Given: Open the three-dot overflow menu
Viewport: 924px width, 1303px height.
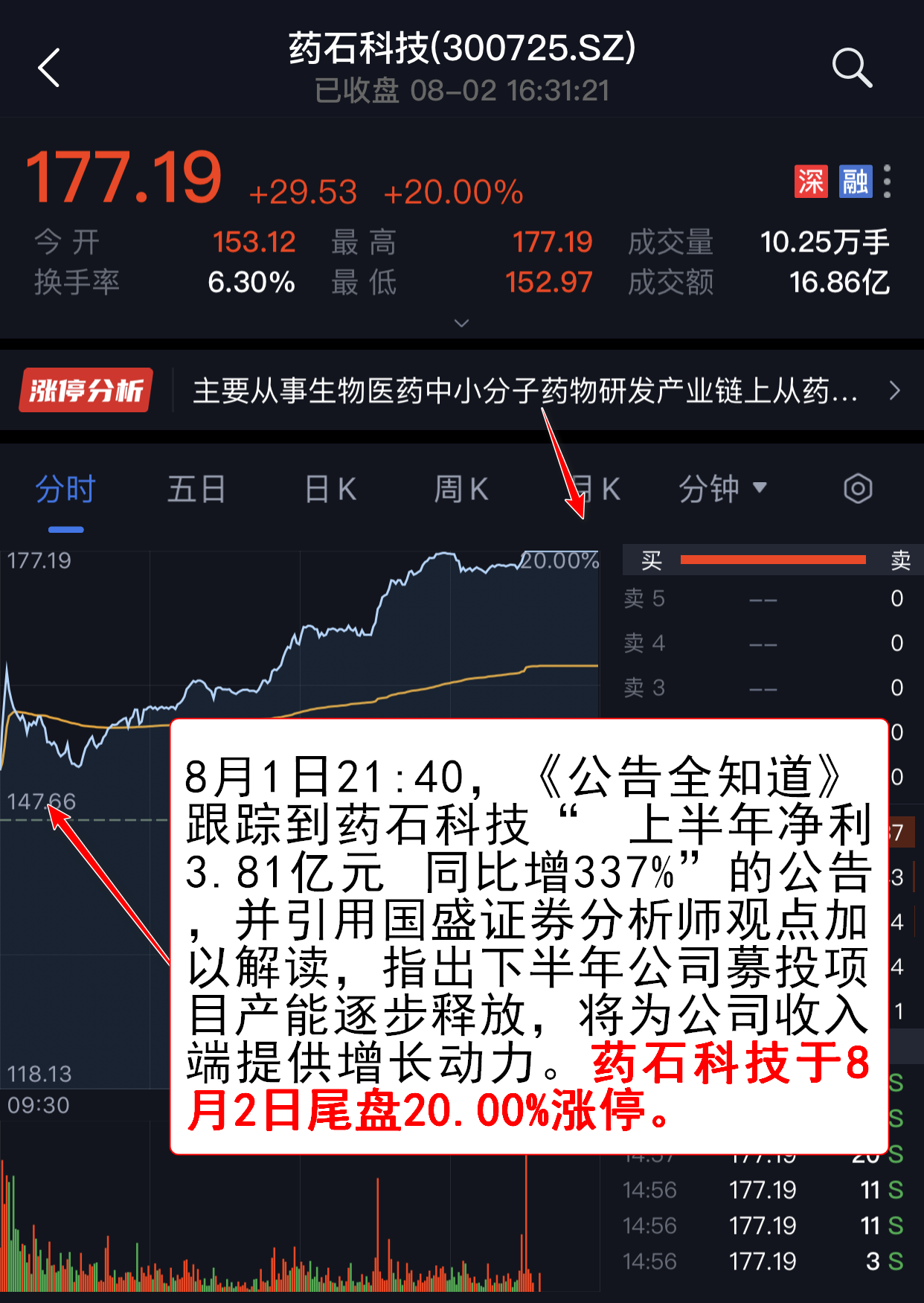Looking at the screenshot, I should click(887, 182).
